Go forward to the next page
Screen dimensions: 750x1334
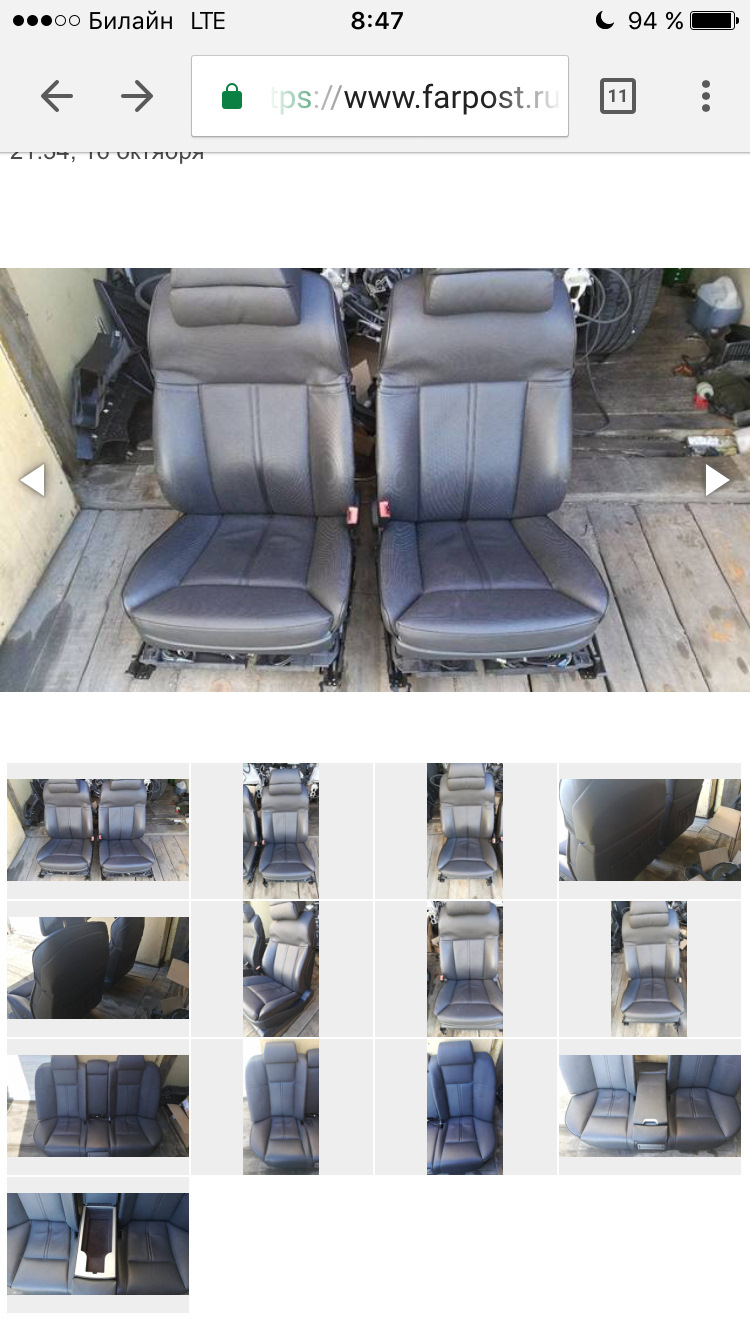pyautogui.click(x=137, y=96)
